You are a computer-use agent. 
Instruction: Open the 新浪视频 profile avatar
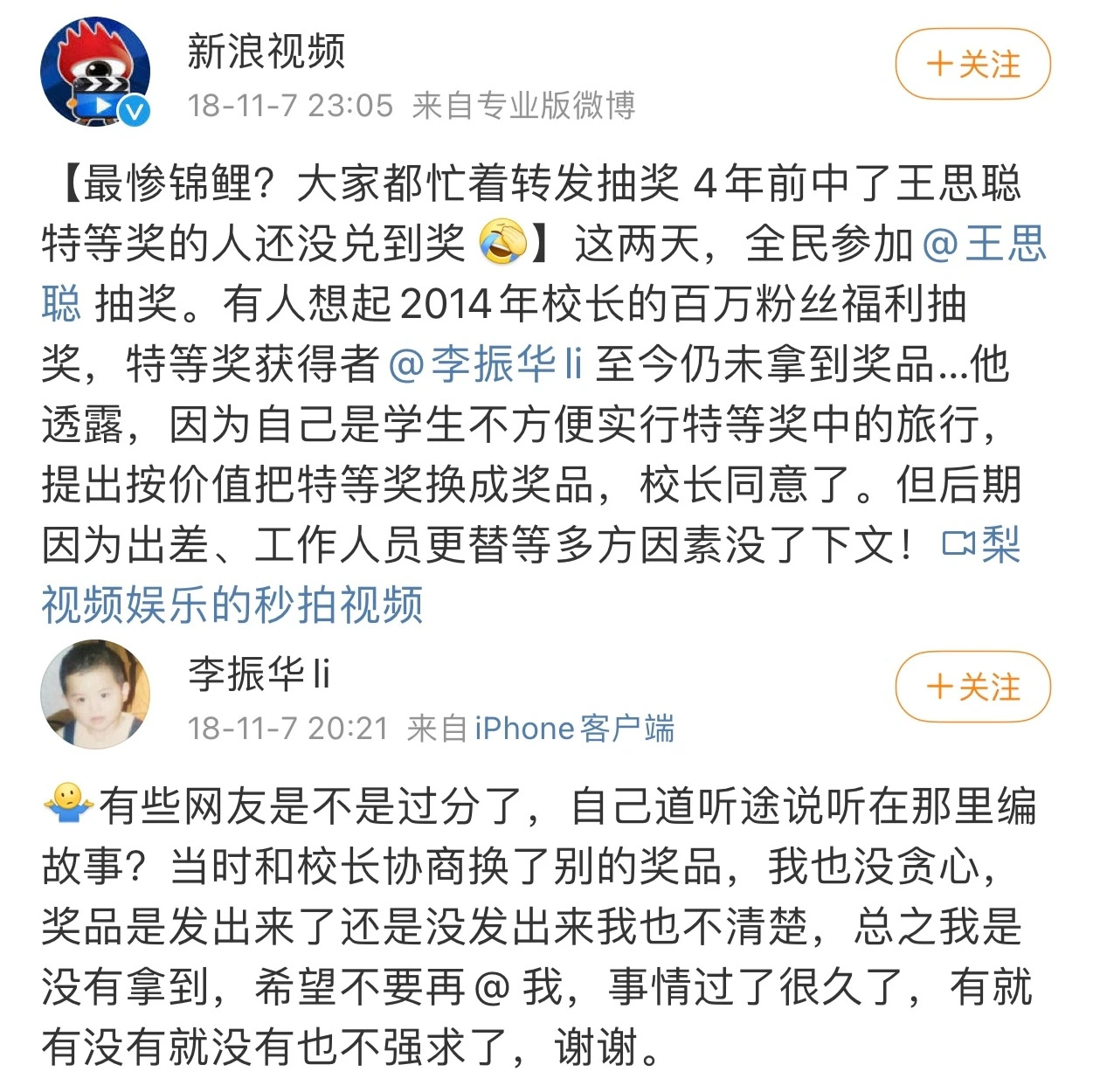(95, 72)
